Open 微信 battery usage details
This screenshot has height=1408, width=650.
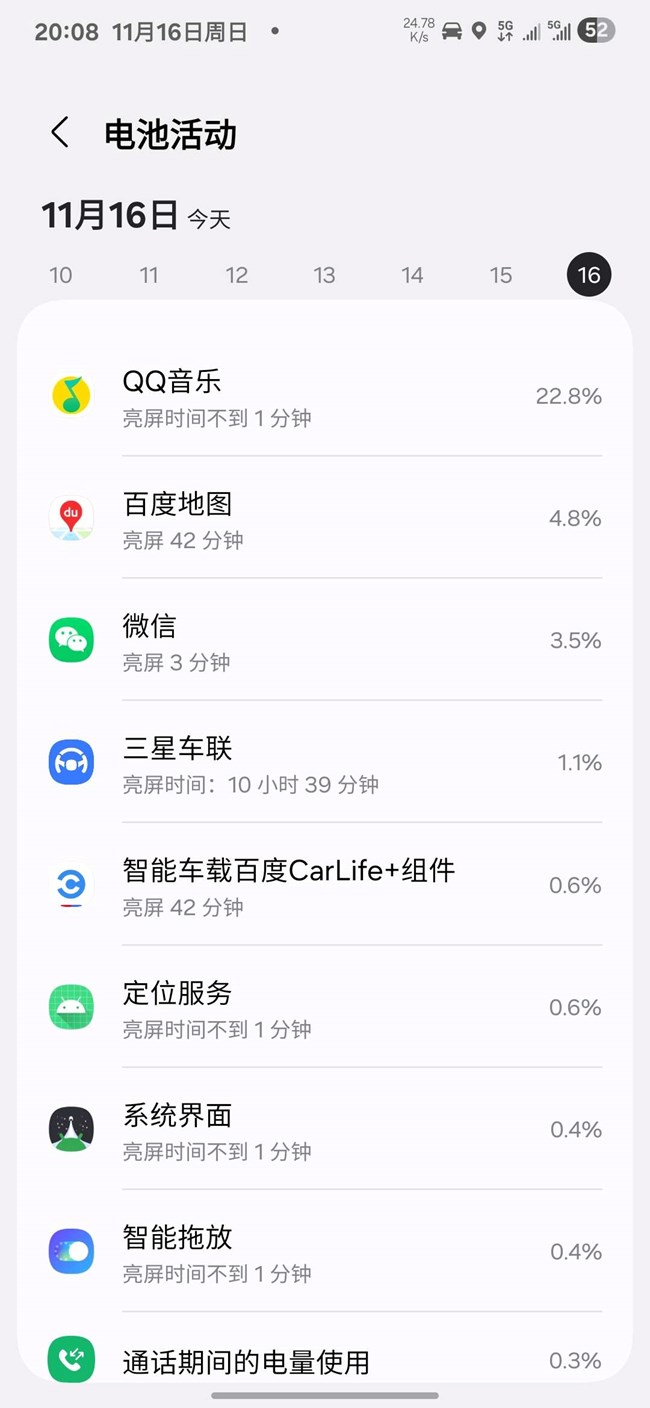click(x=325, y=640)
